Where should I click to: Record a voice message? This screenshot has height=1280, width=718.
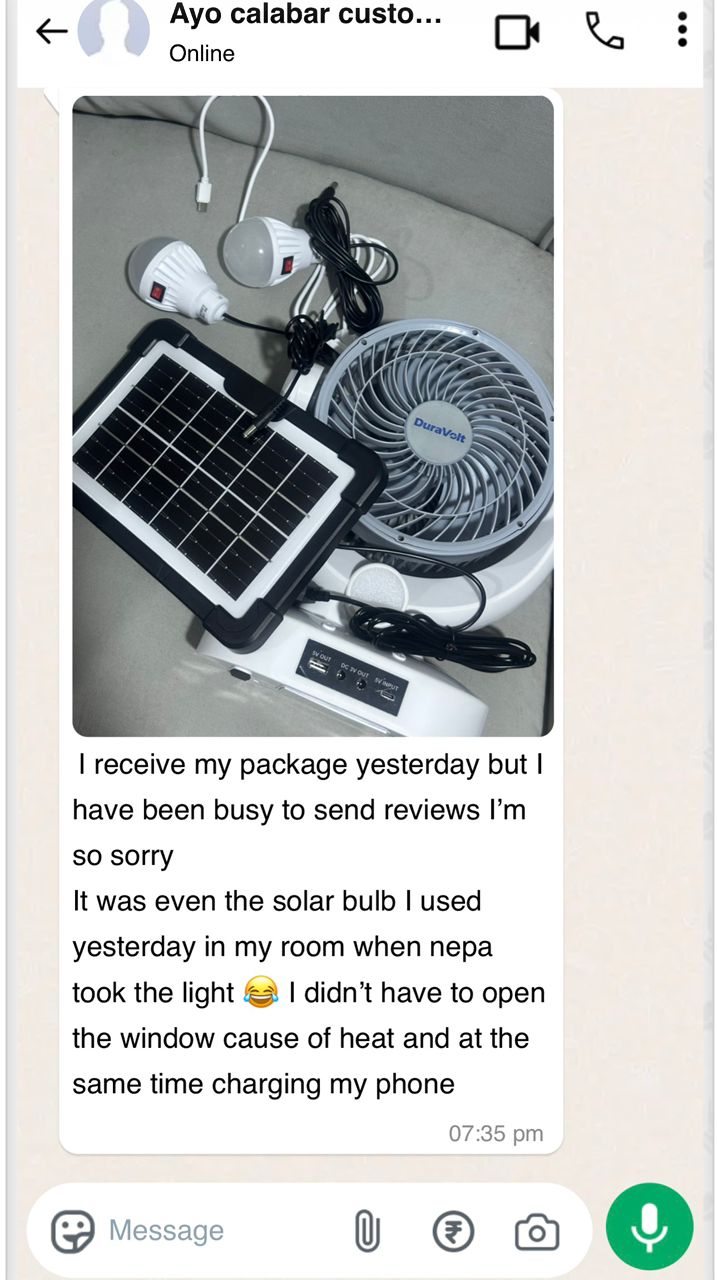click(x=649, y=1226)
